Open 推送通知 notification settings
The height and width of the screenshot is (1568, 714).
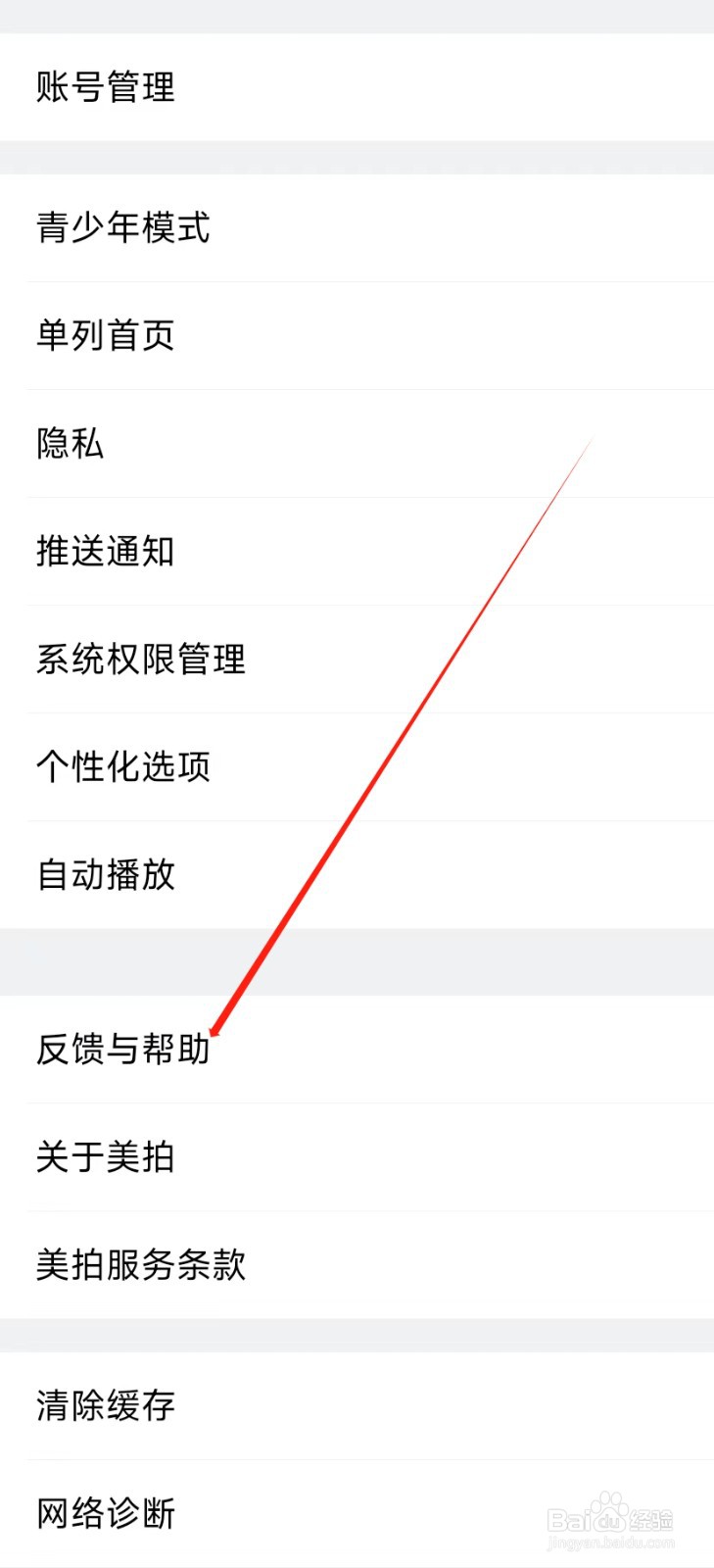point(105,552)
